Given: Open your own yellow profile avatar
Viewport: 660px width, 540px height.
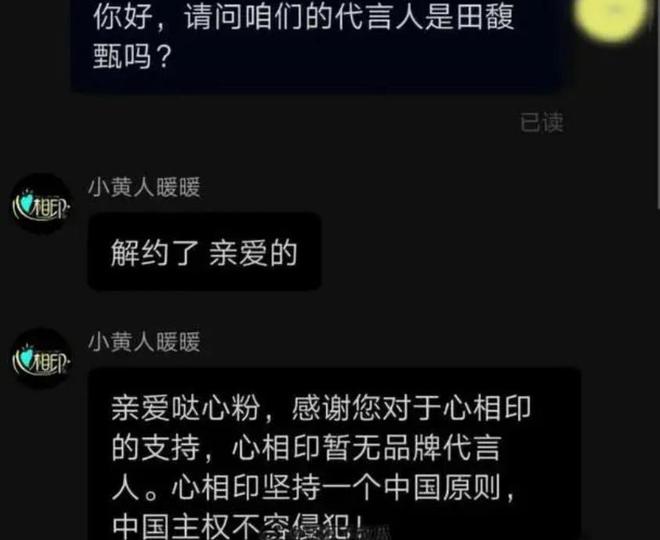Looking at the screenshot, I should (x=612, y=12).
